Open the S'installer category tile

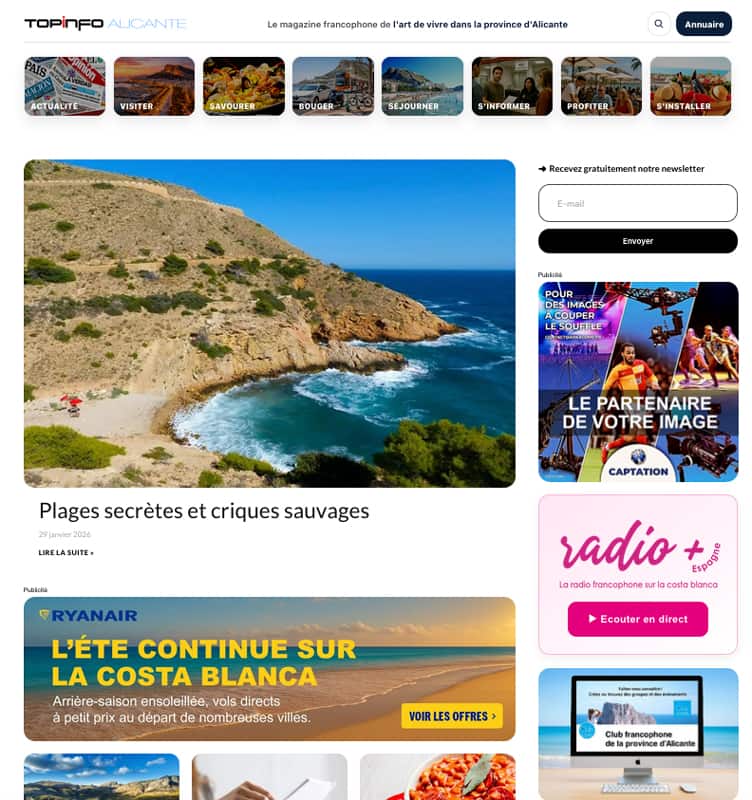pos(691,86)
